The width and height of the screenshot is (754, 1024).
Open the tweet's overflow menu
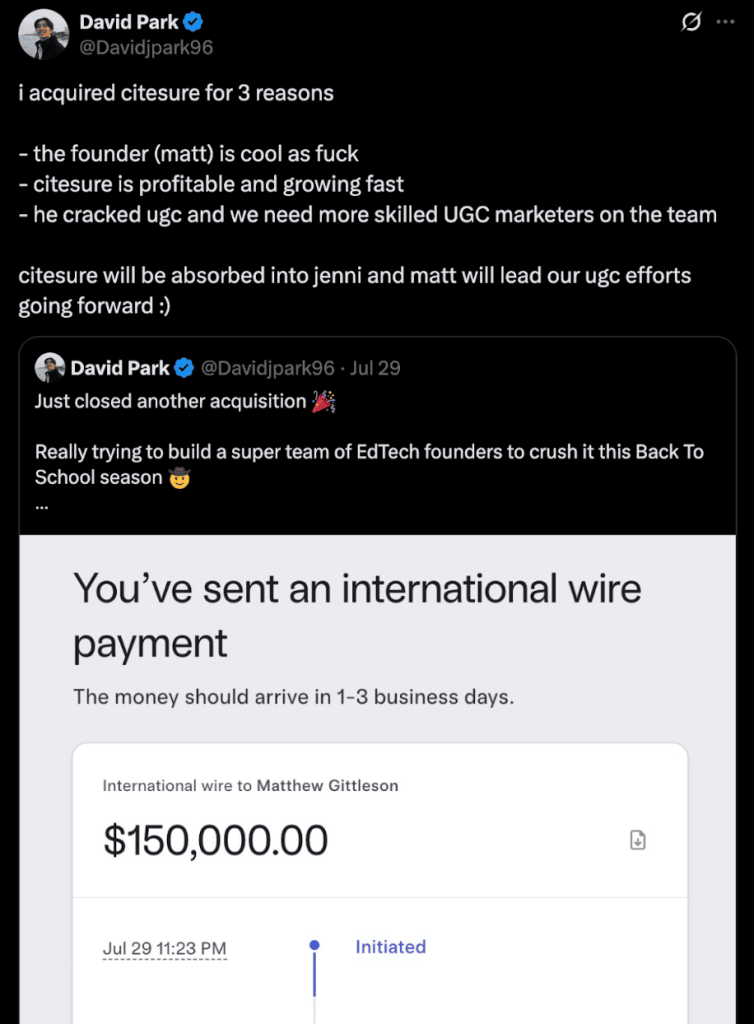tap(725, 22)
